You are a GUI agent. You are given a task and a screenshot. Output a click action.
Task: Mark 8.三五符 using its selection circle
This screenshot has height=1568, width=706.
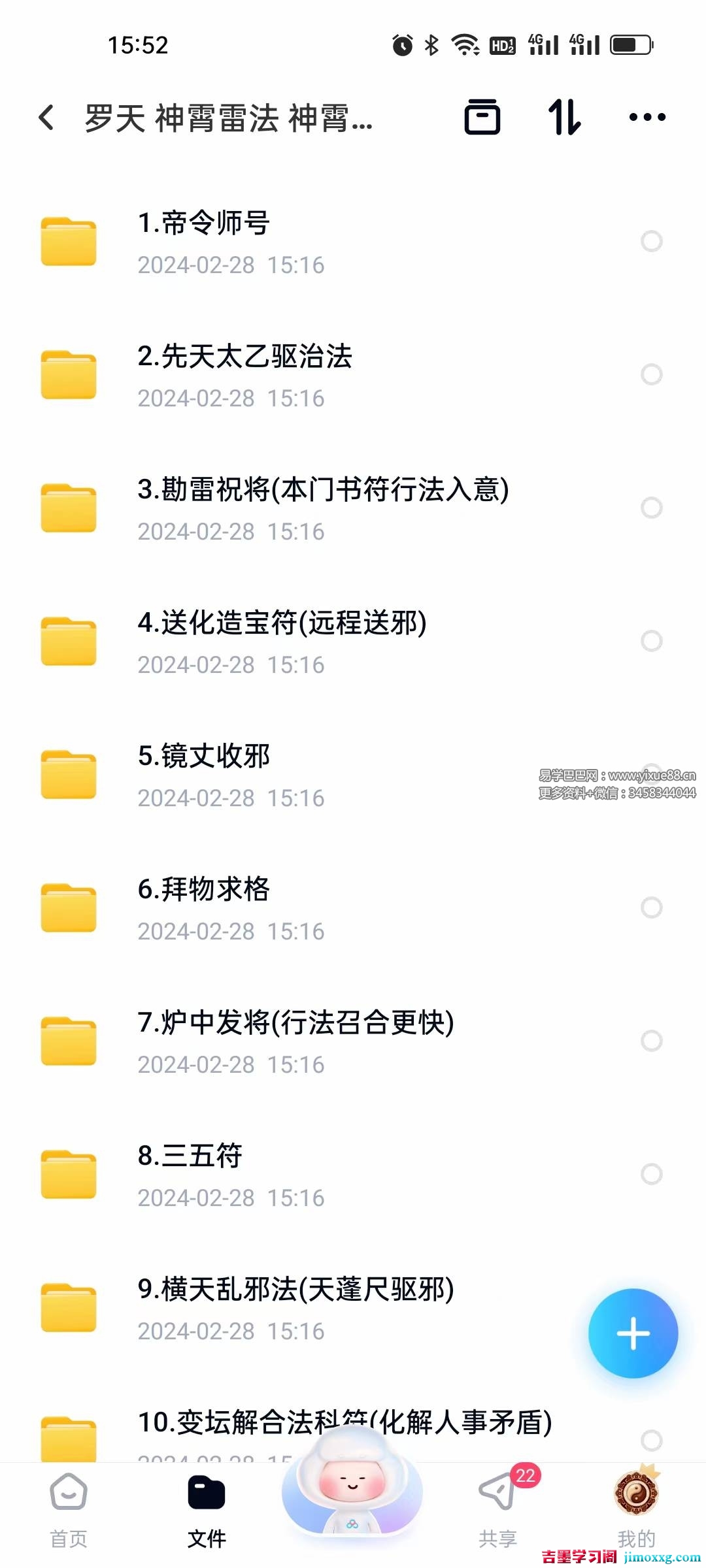(x=650, y=1174)
